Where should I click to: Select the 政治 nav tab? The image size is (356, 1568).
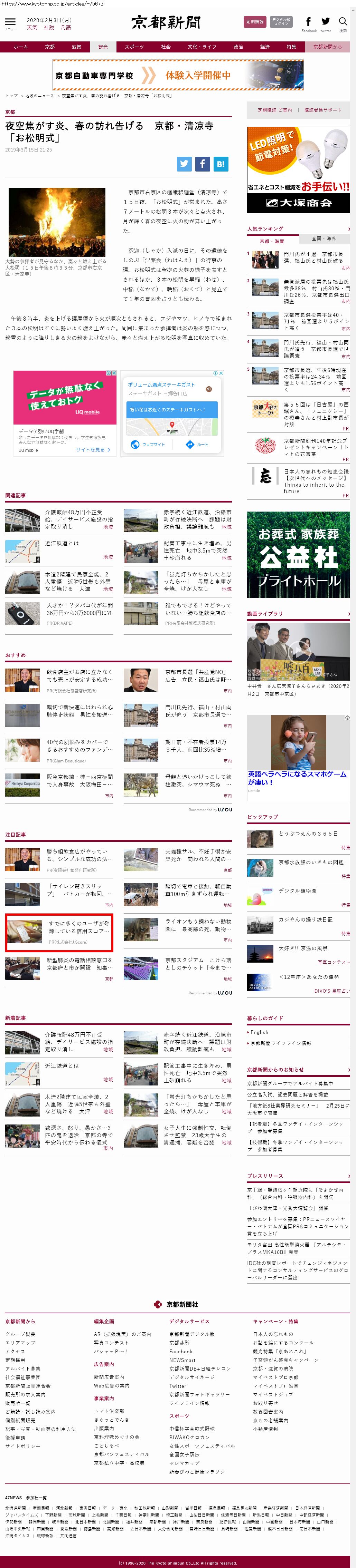pos(238,47)
